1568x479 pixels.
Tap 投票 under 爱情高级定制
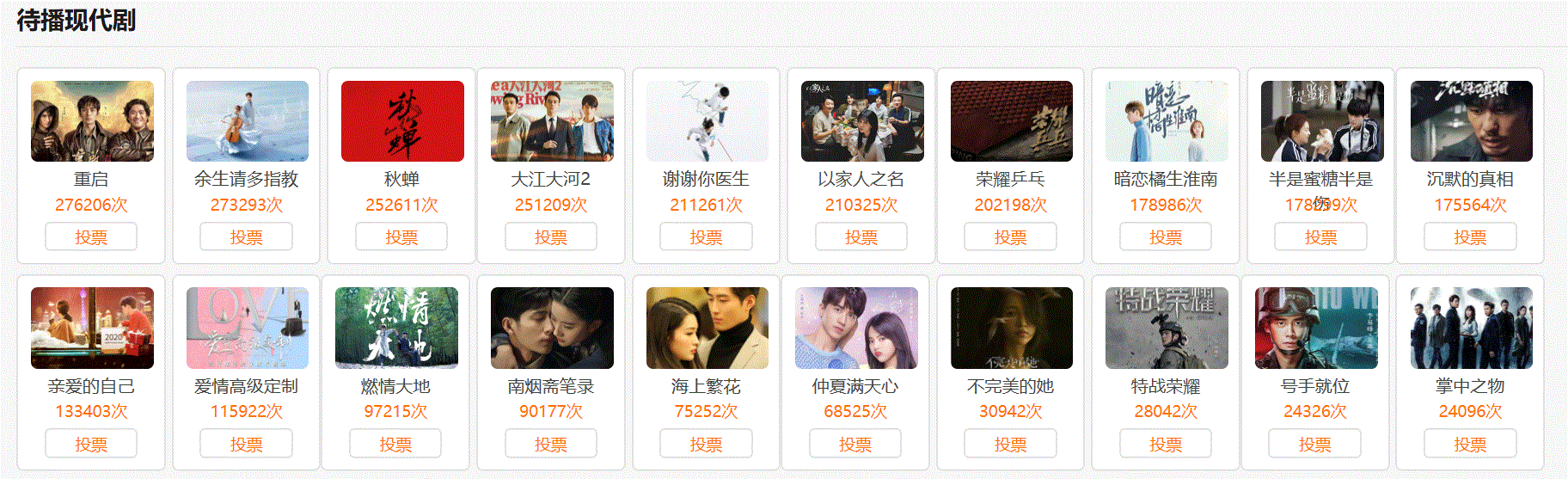click(x=246, y=444)
